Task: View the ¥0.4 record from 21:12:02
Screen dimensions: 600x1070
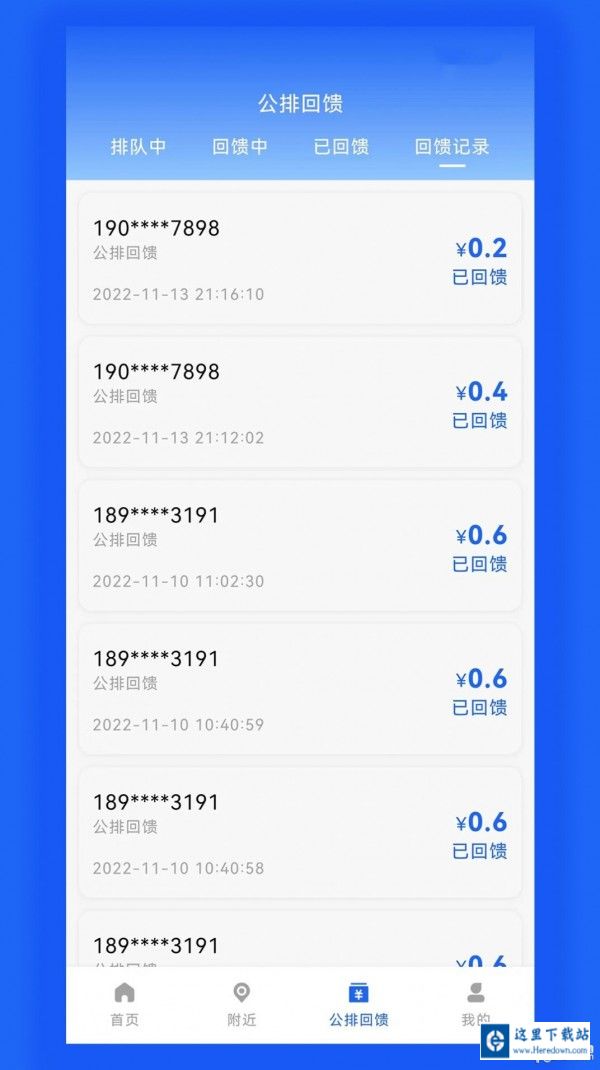Action: [300, 402]
